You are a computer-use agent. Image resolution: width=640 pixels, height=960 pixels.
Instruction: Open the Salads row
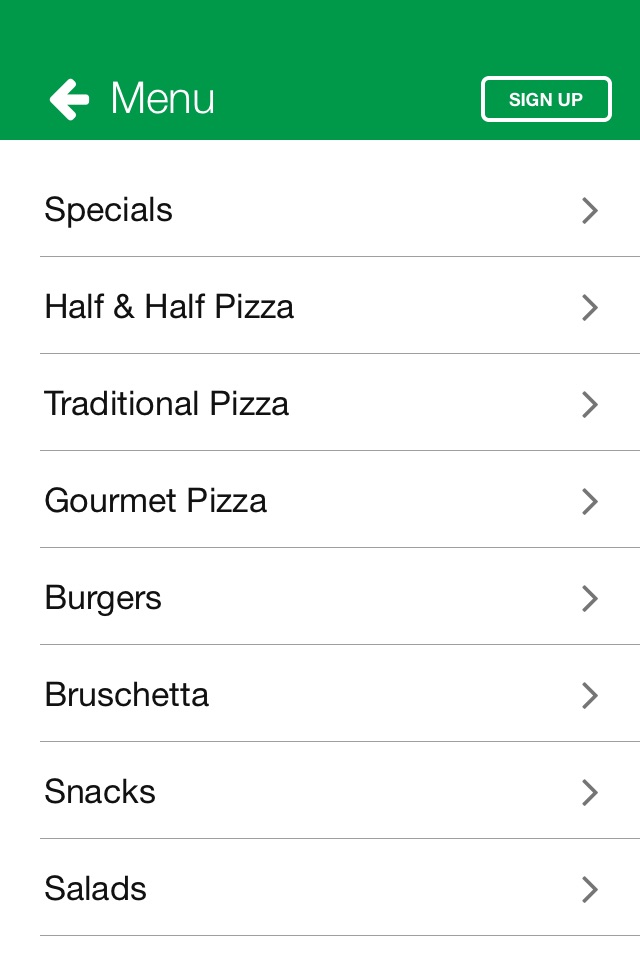point(320,889)
